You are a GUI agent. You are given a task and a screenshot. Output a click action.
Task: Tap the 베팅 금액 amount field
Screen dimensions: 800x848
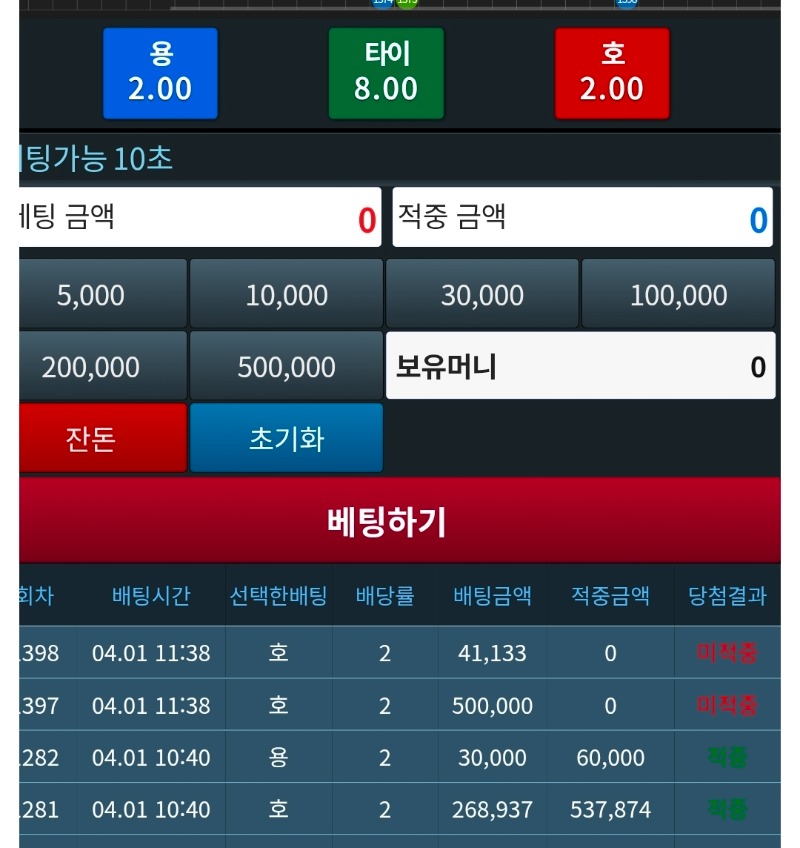pos(200,217)
